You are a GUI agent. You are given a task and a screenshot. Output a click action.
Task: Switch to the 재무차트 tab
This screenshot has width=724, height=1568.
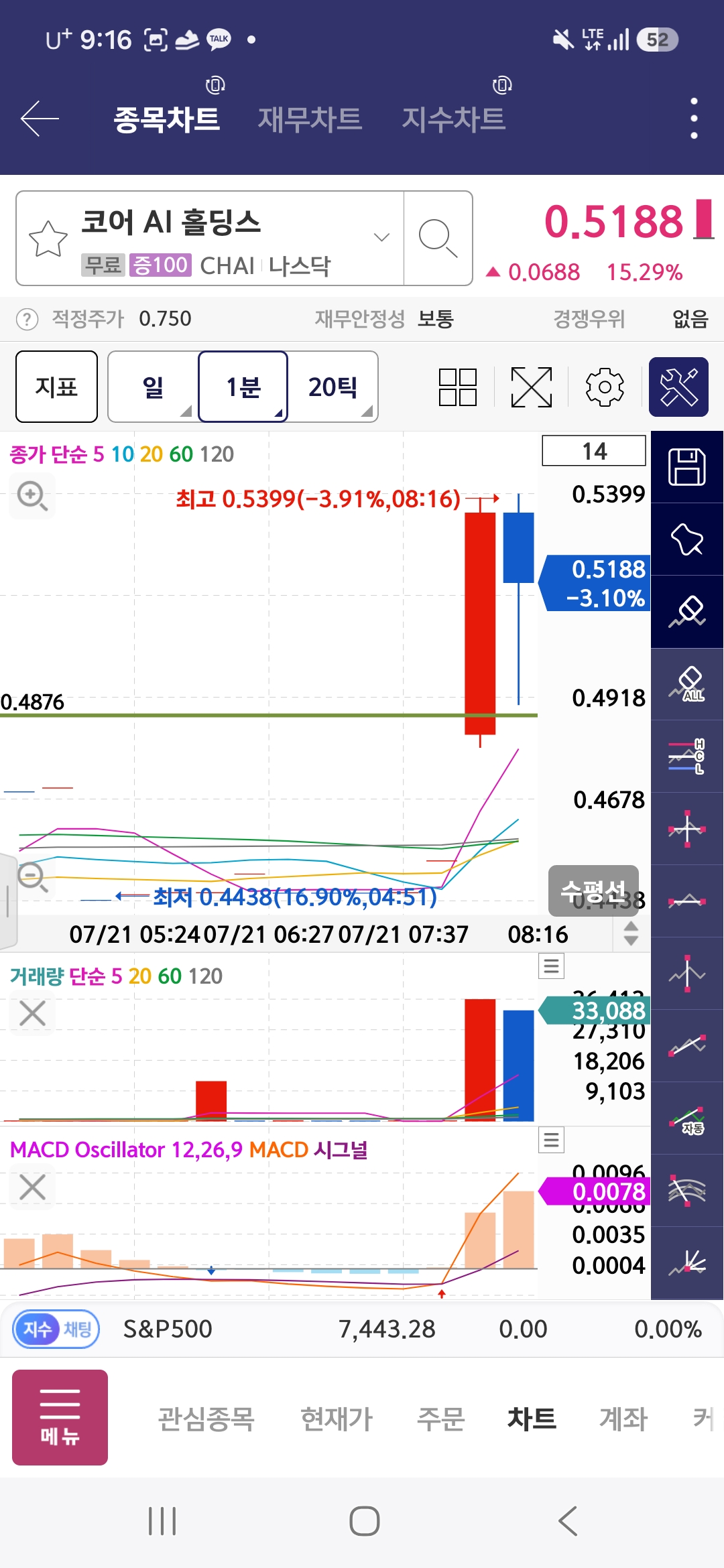310,119
